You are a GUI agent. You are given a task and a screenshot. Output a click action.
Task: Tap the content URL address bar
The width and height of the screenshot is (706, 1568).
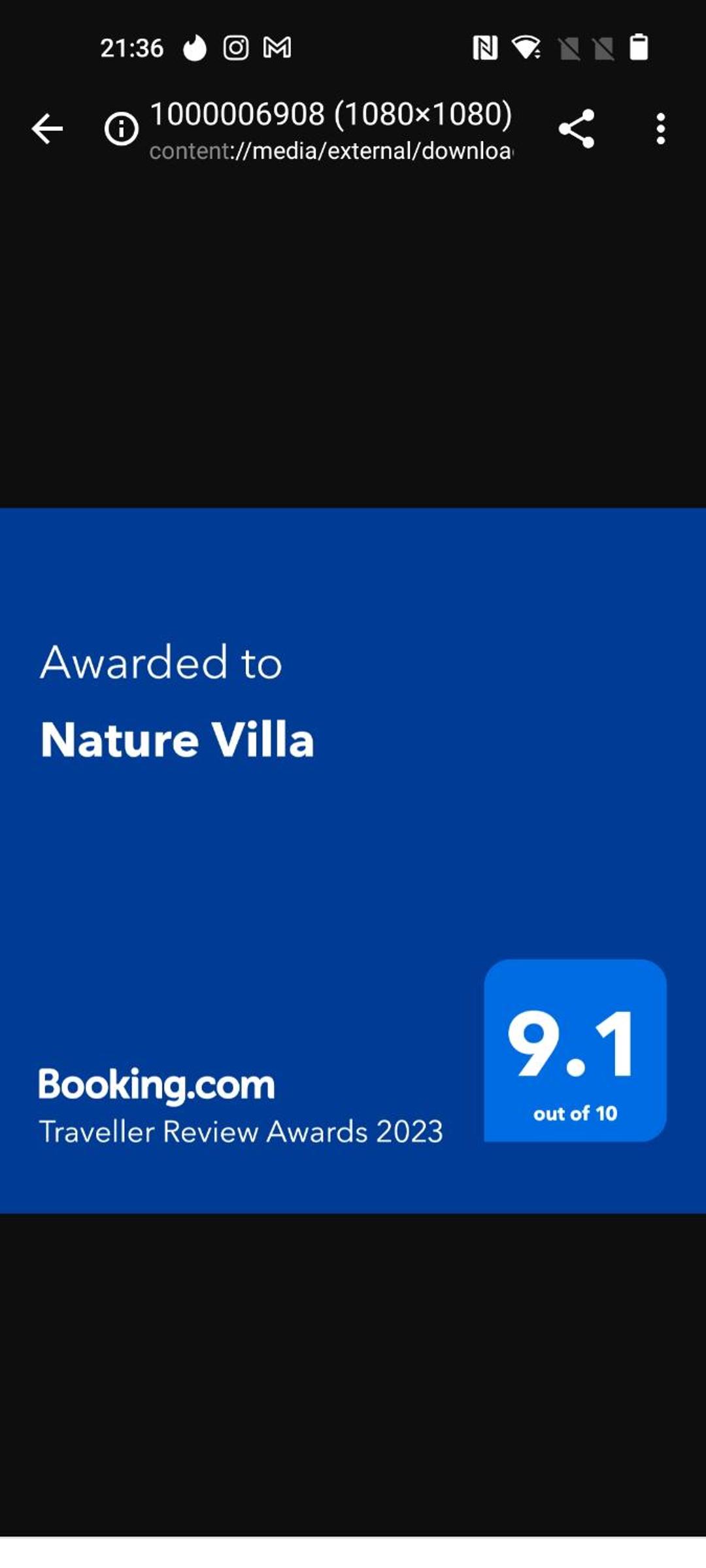click(331, 151)
